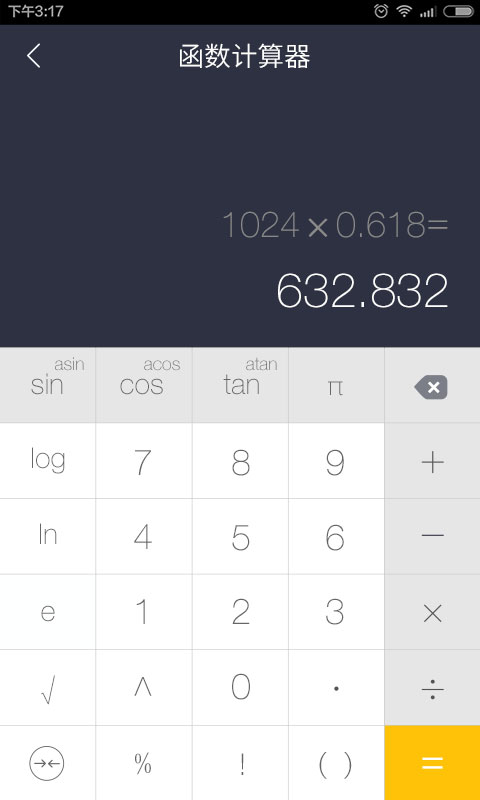Insert the decimal point
This screenshot has width=480, height=800.
click(336, 688)
